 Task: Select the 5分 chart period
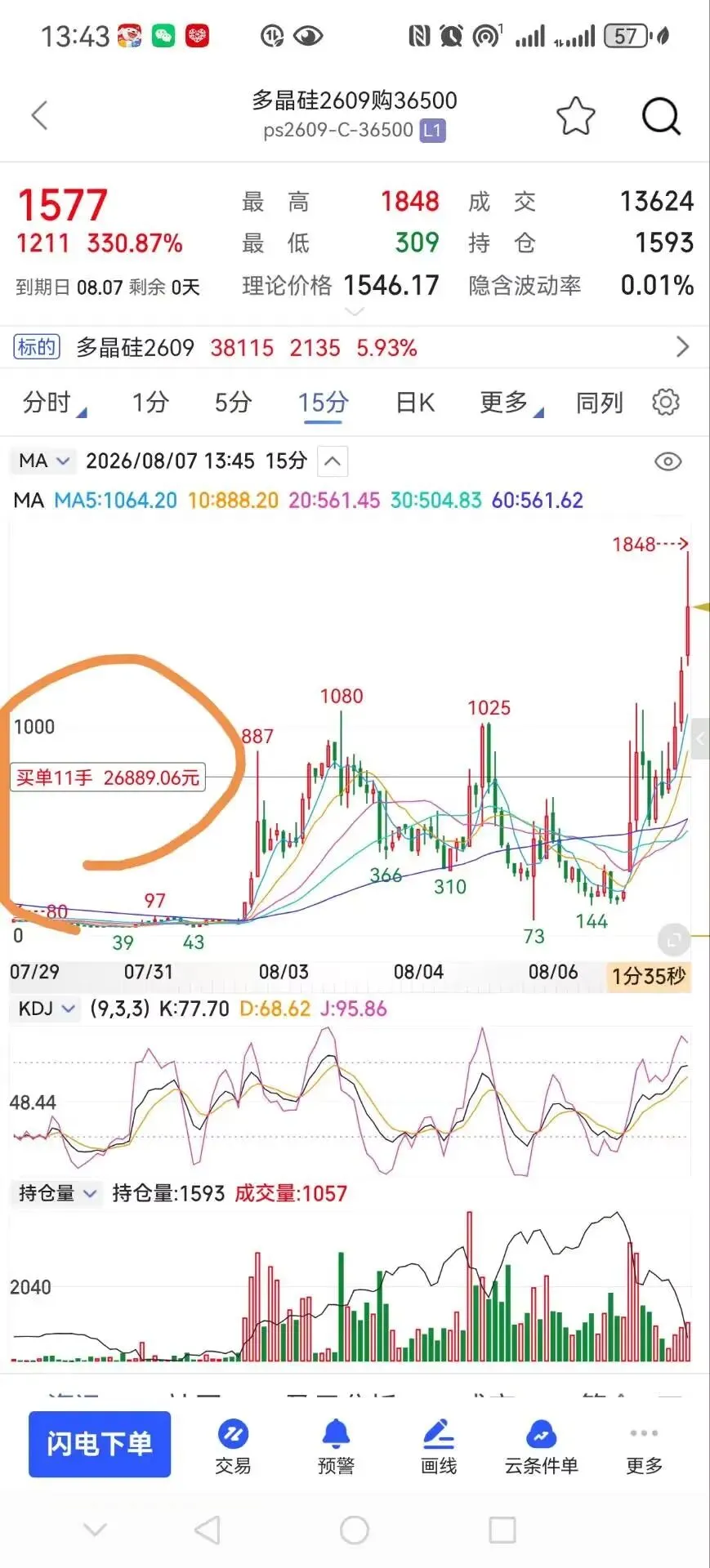pyautogui.click(x=233, y=402)
